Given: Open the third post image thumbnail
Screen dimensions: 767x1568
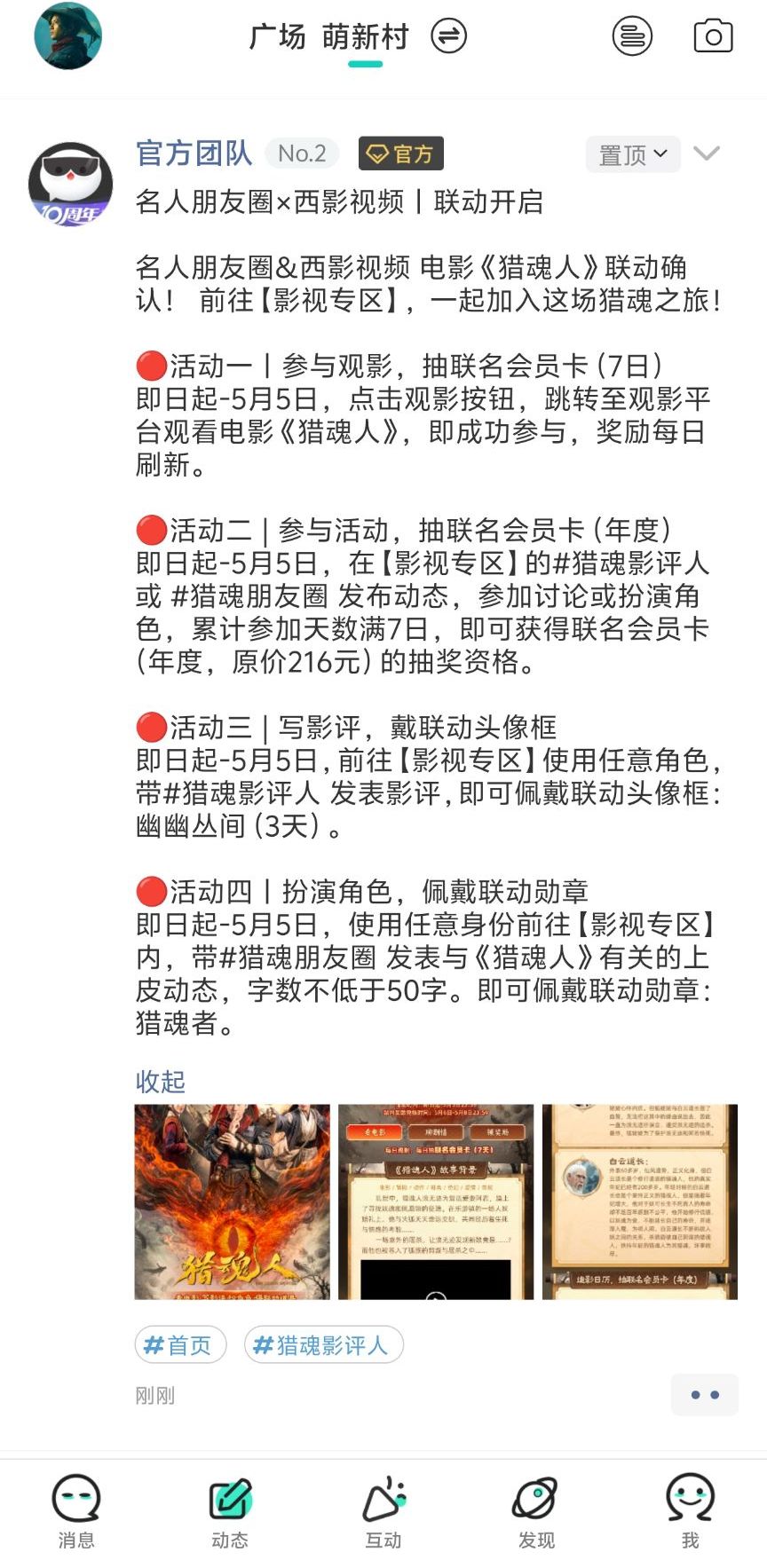Looking at the screenshot, I should tap(640, 1202).
